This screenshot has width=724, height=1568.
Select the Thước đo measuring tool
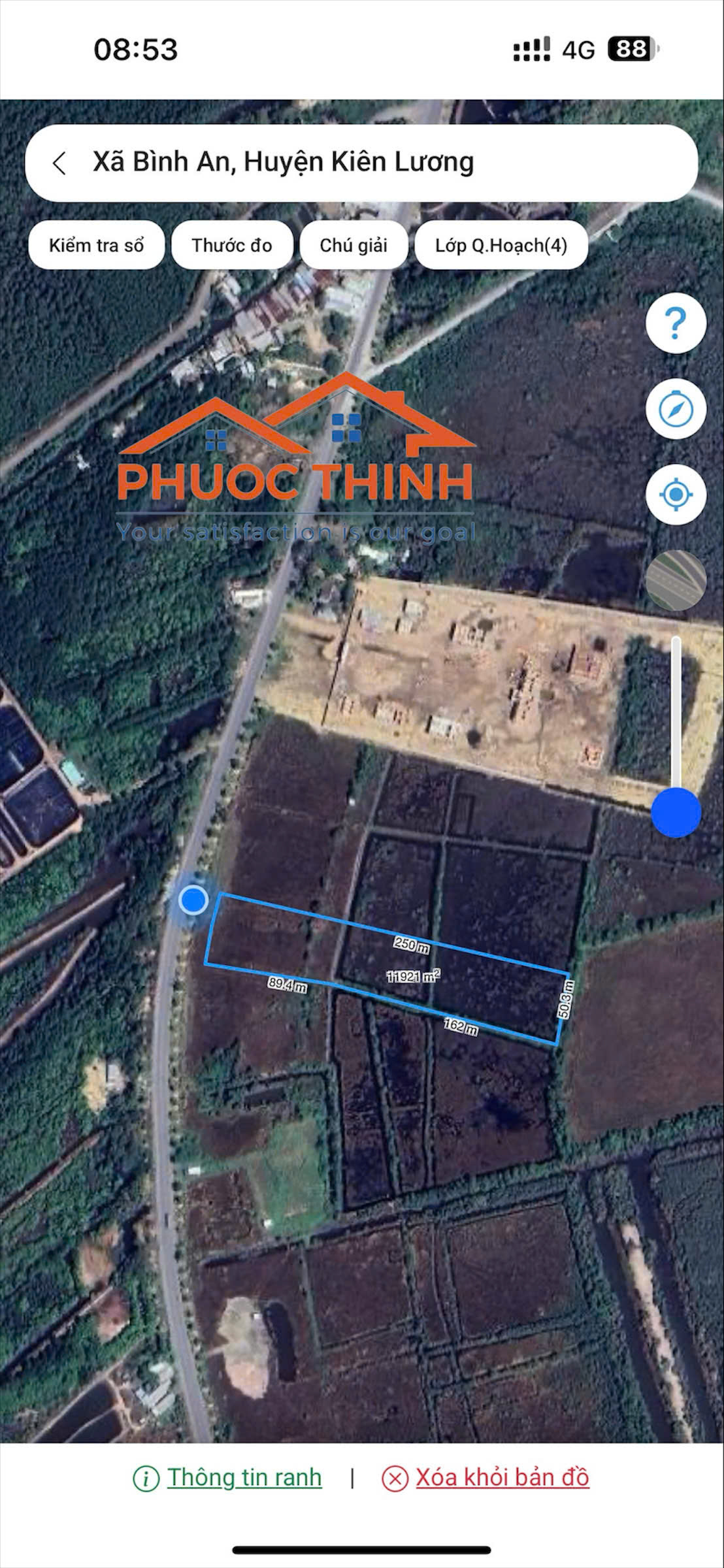232,246
